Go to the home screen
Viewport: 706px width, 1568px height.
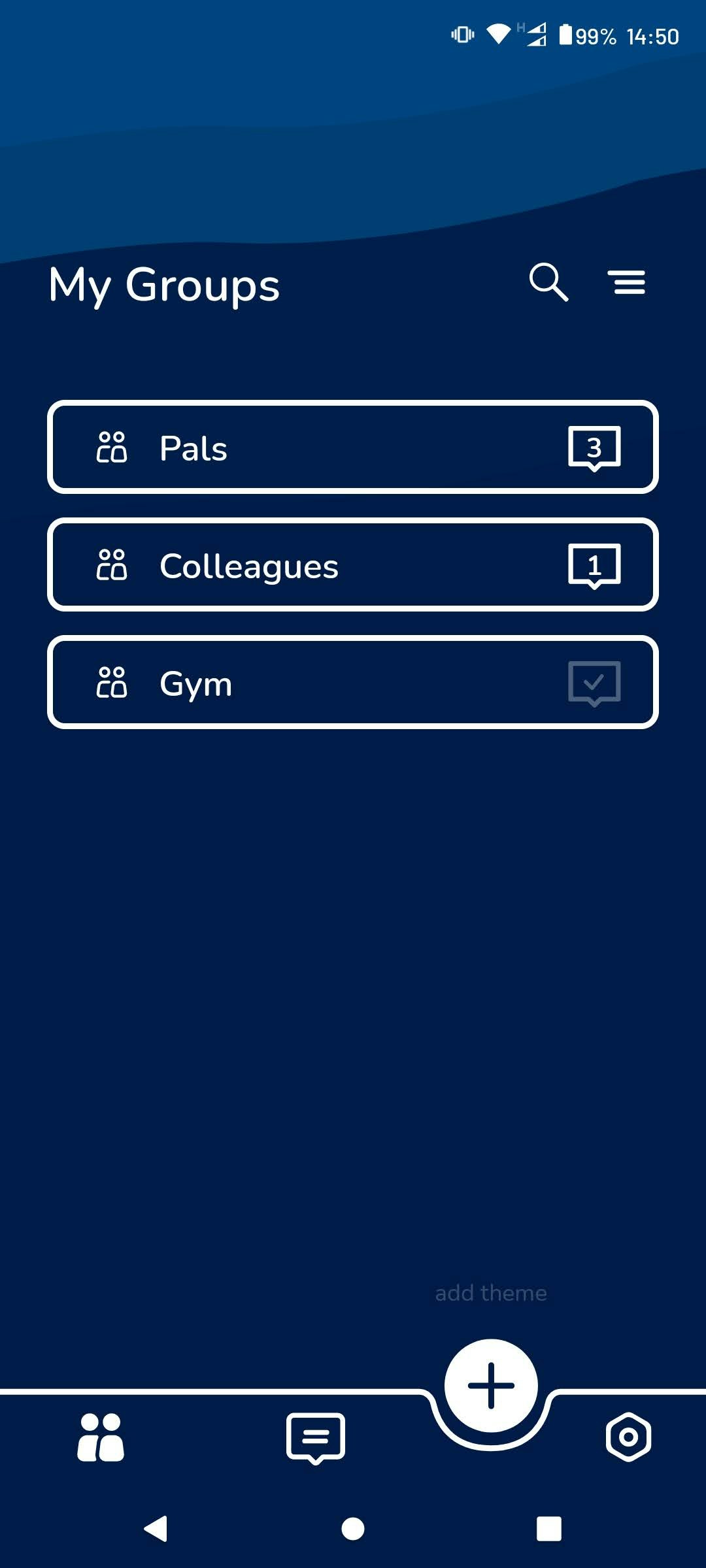pos(353,1529)
